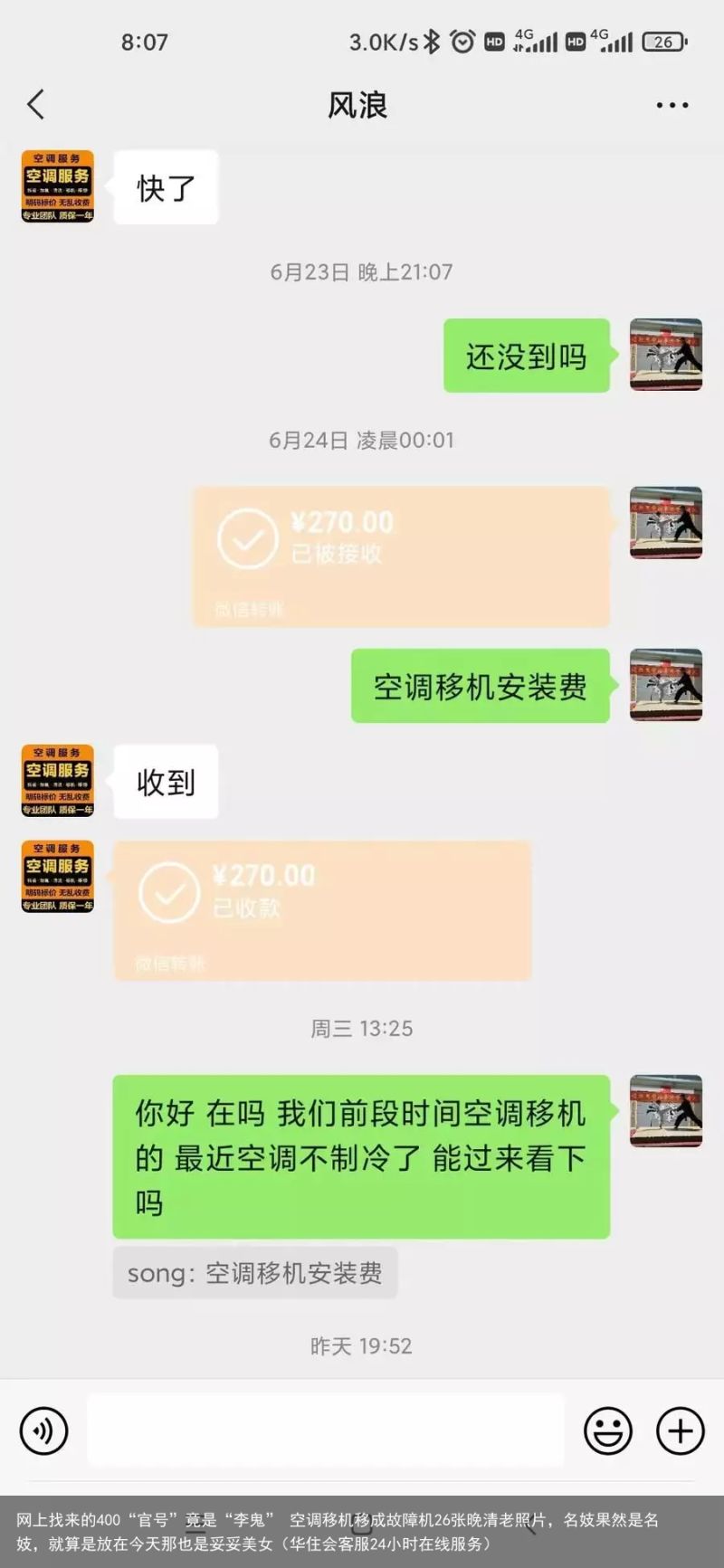Screen dimensions: 724x1568
Task: Tap the quoted message song: 空调移机安装费
Action: [254, 1273]
